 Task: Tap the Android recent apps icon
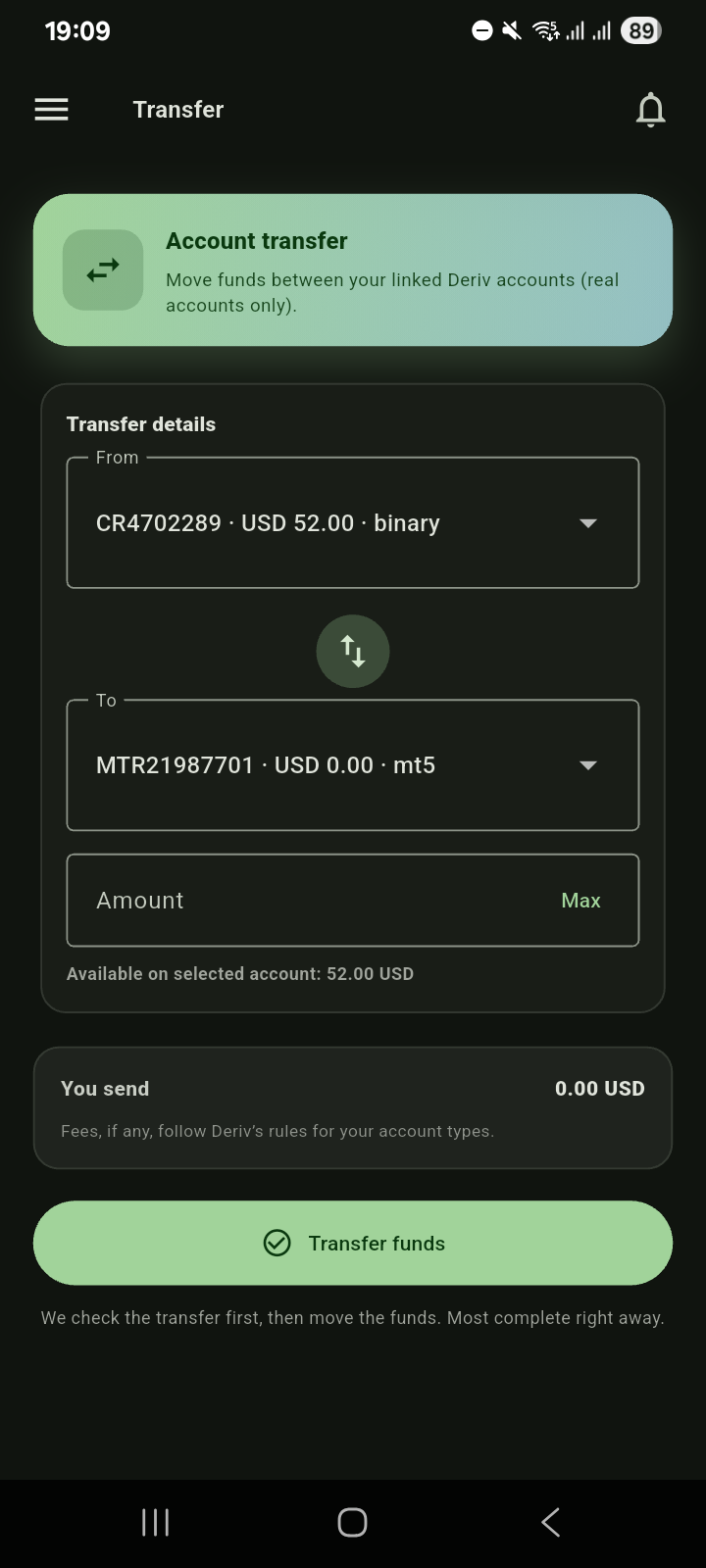click(x=155, y=1522)
